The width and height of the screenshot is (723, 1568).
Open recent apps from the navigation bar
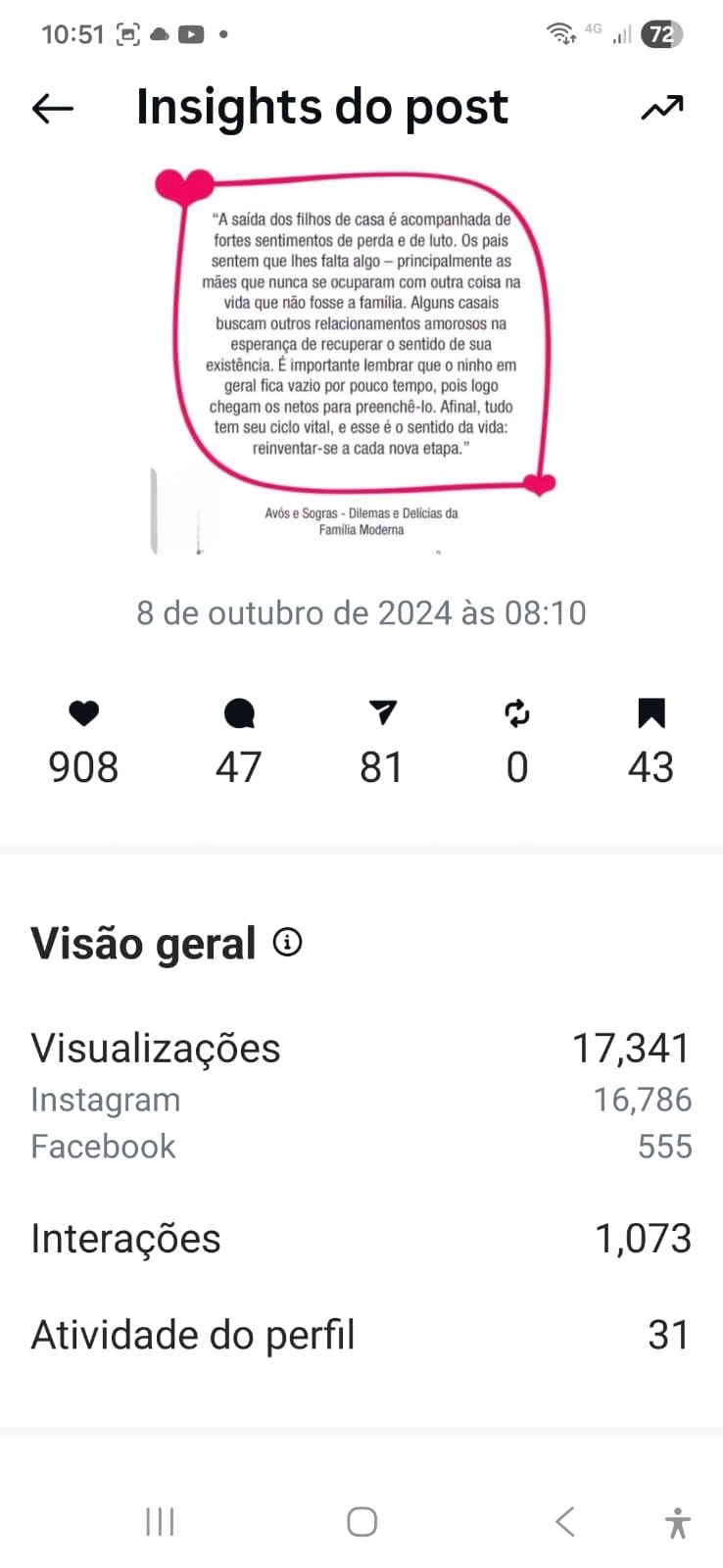(159, 1522)
